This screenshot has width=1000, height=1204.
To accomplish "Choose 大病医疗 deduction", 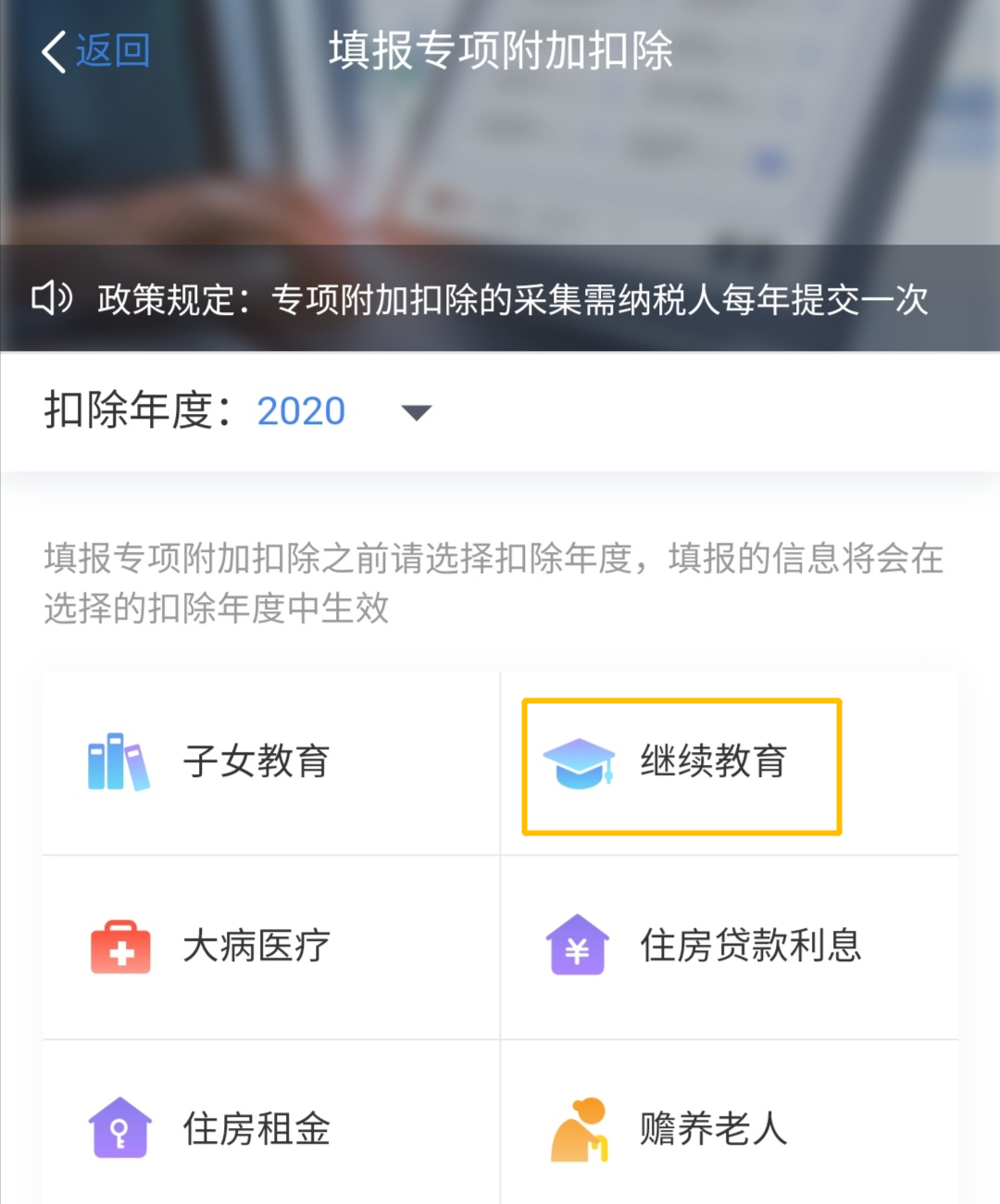I will [x=256, y=947].
